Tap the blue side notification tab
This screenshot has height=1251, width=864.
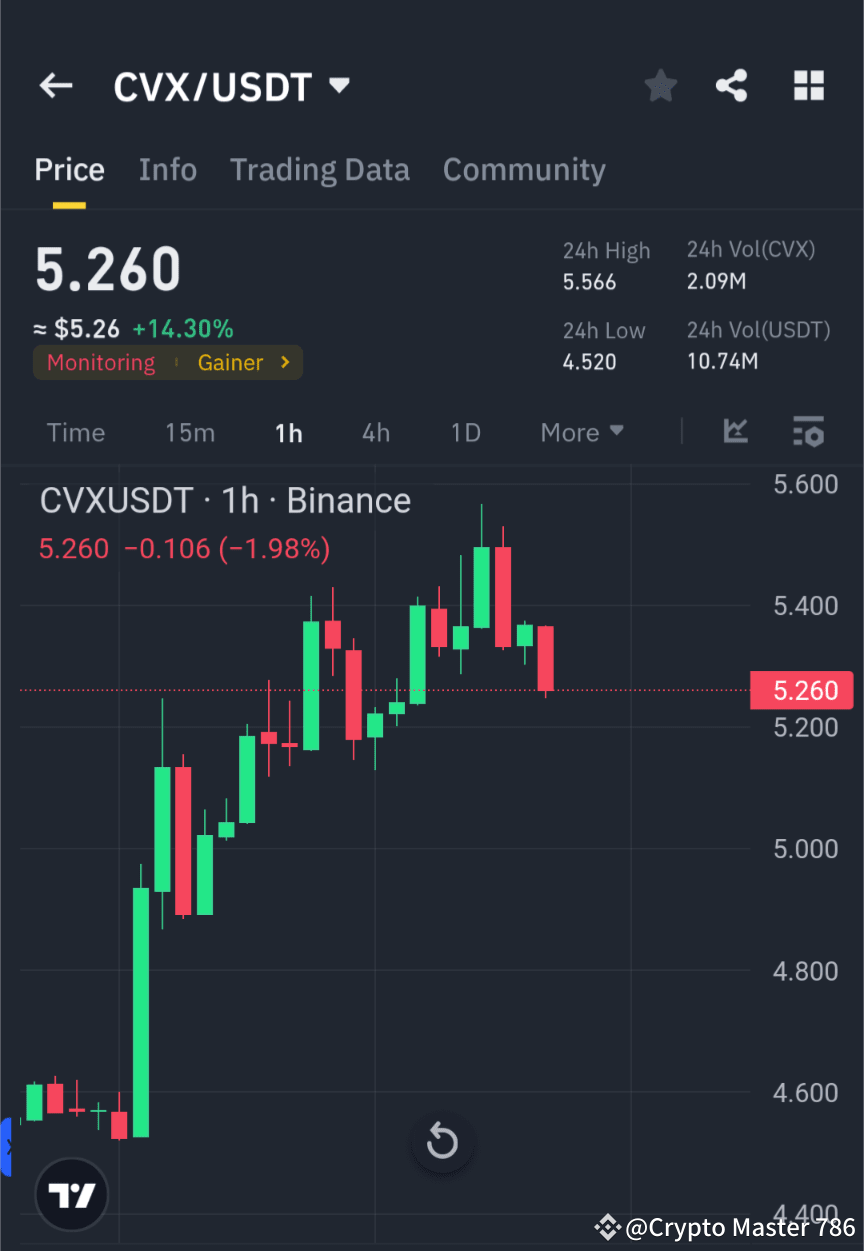tap(7, 1148)
